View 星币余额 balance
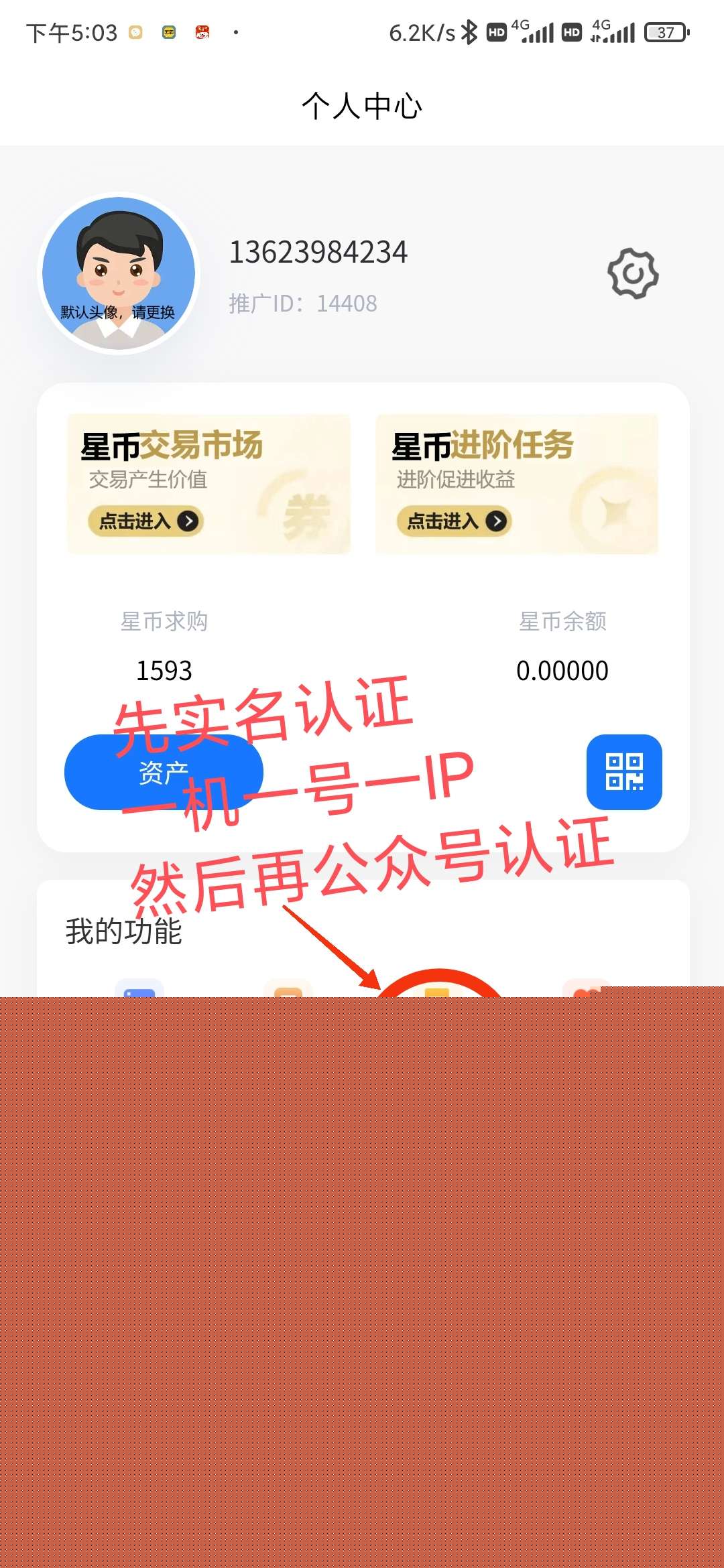 point(562,669)
